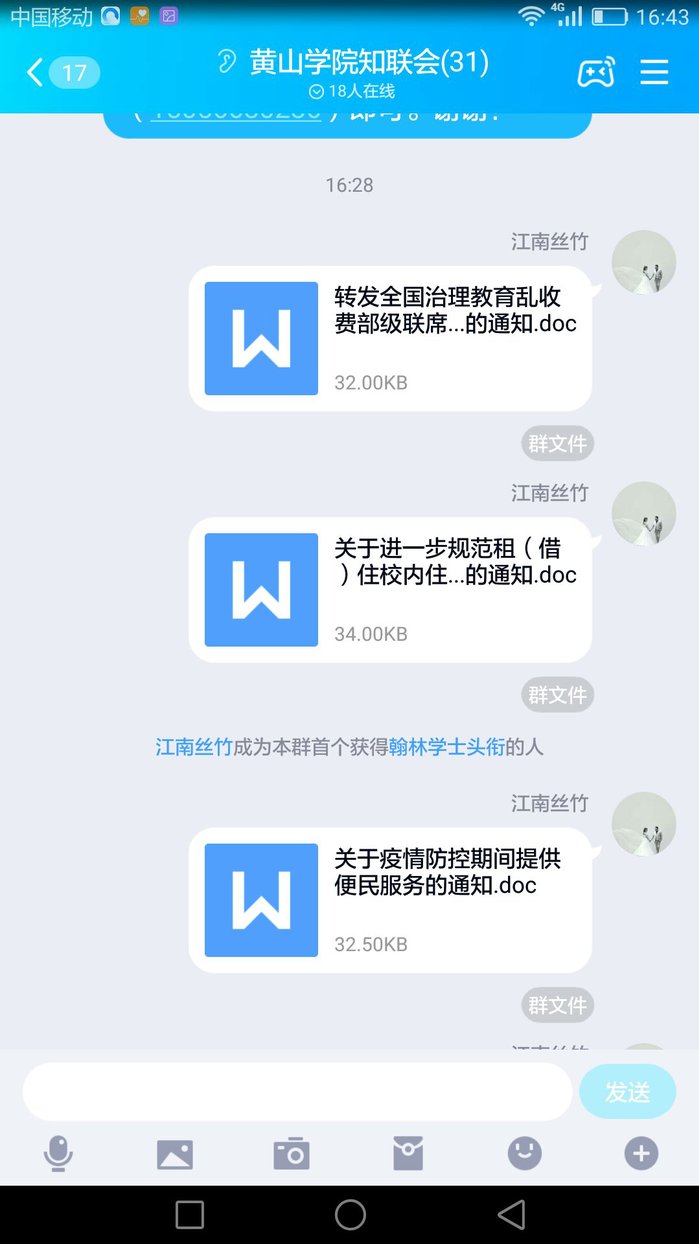Open the 转发全国治理教育乱收费 doc file
Image resolution: width=699 pixels, height=1244 pixels.
(390, 338)
